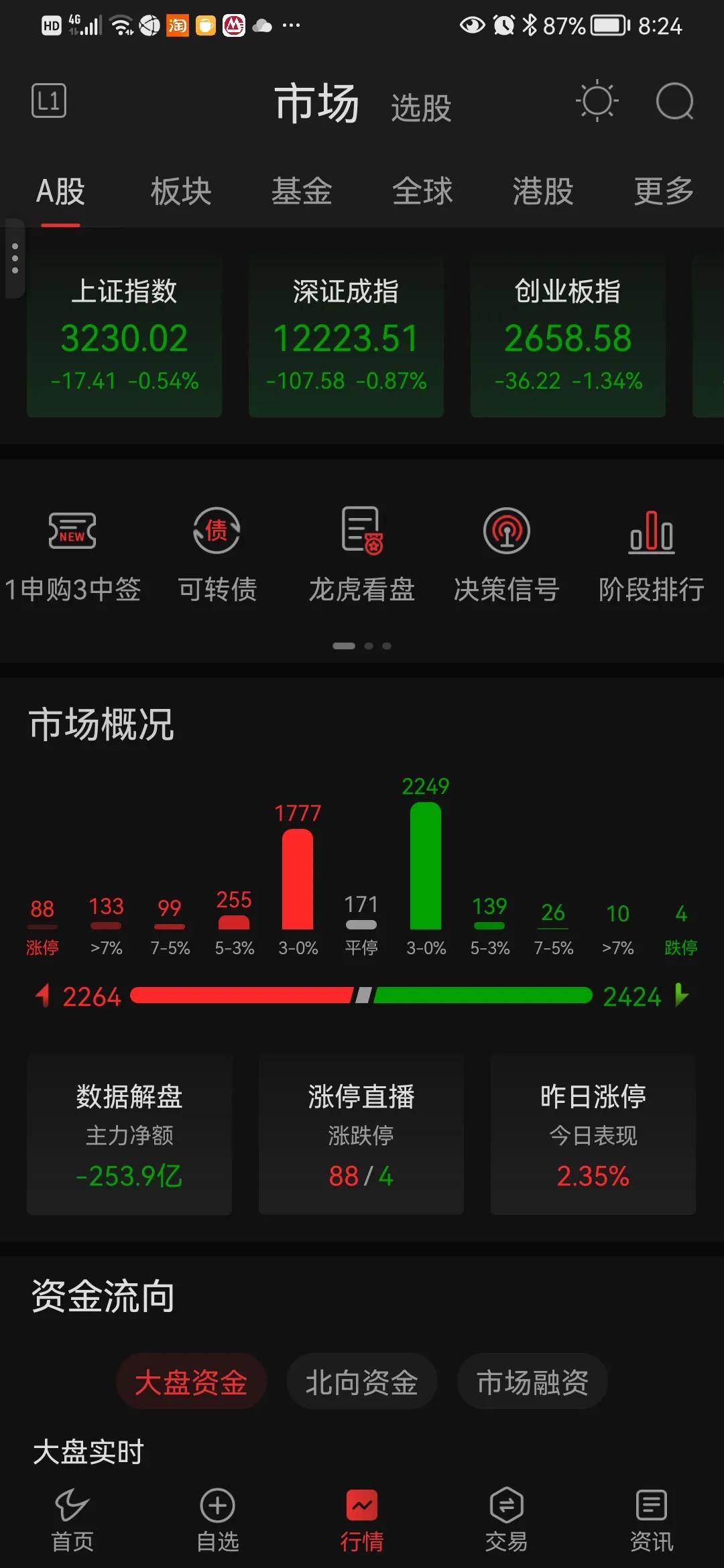Open the L1 level selector

coord(50,99)
